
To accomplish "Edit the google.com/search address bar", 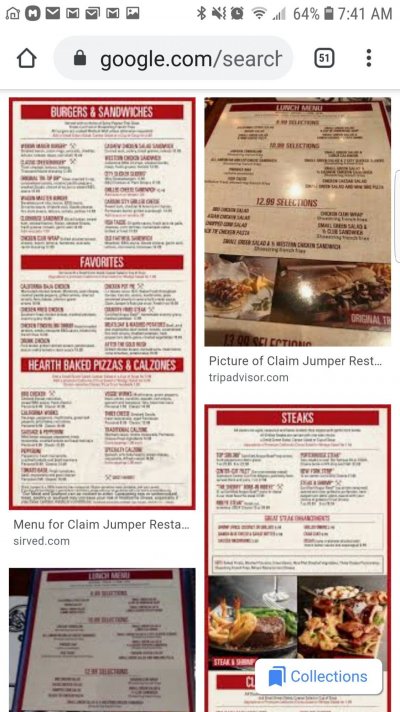I will pyautogui.click(x=173, y=58).
